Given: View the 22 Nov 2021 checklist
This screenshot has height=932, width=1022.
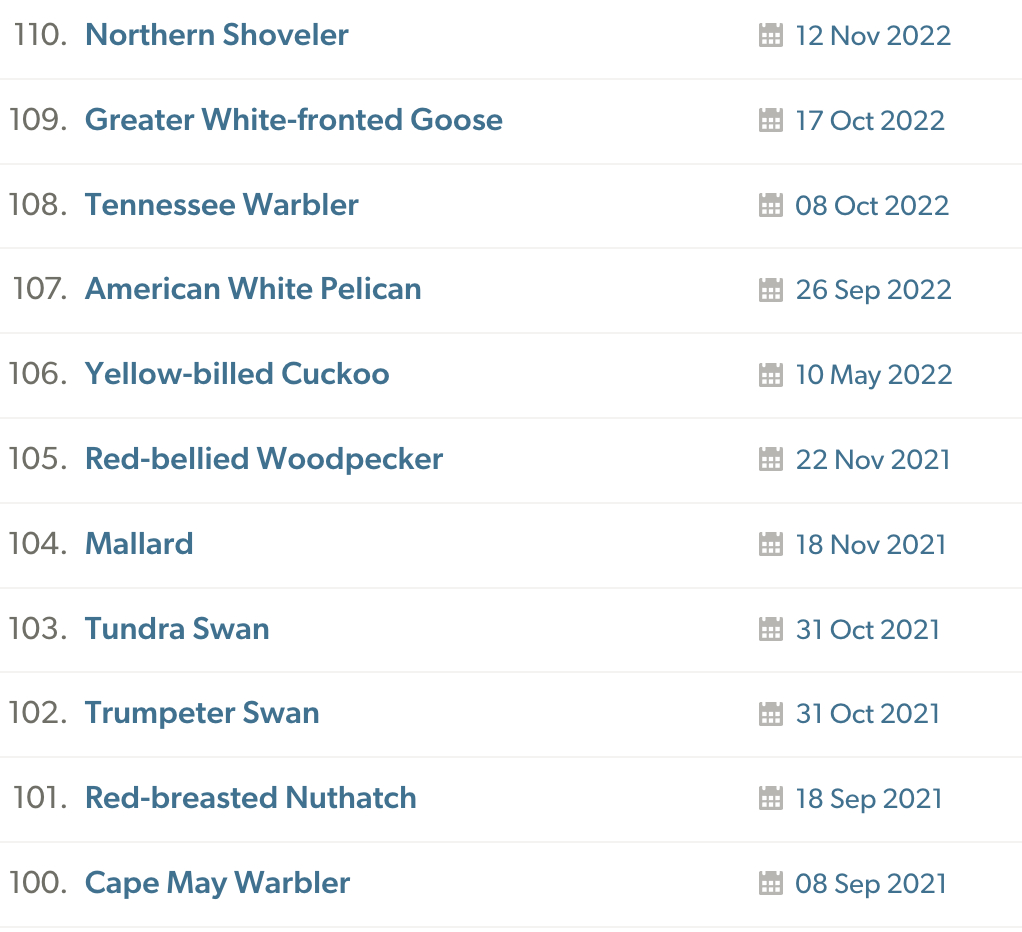Looking at the screenshot, I should click(872, 460).
